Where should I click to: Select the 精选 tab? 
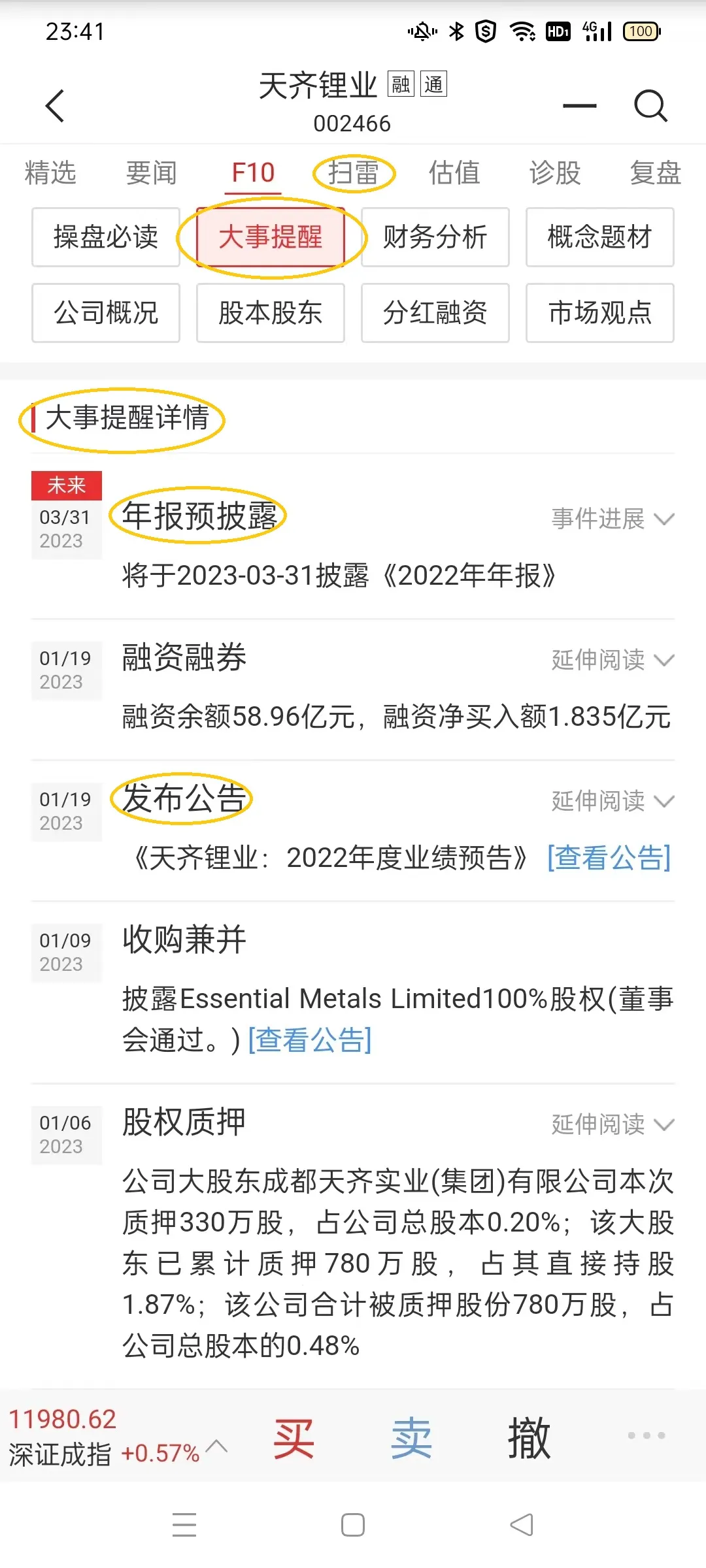(x=51, y=173)
